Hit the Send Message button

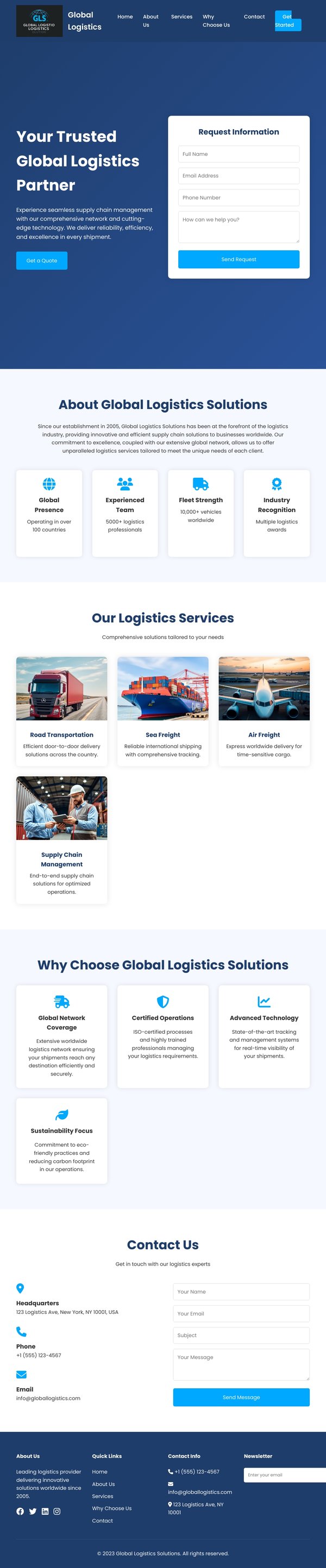click(x=241, y=1397)
